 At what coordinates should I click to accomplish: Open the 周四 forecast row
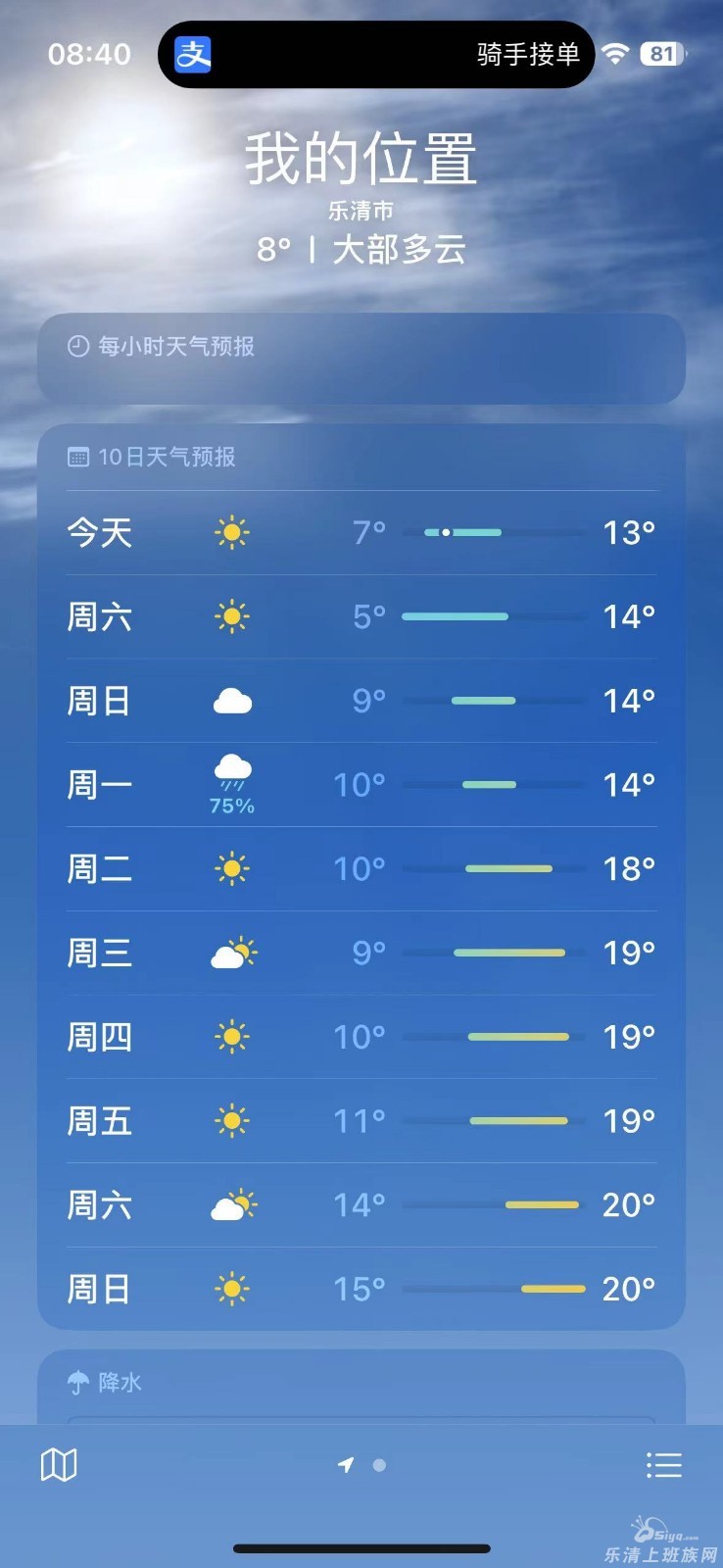pos(361,1037)
